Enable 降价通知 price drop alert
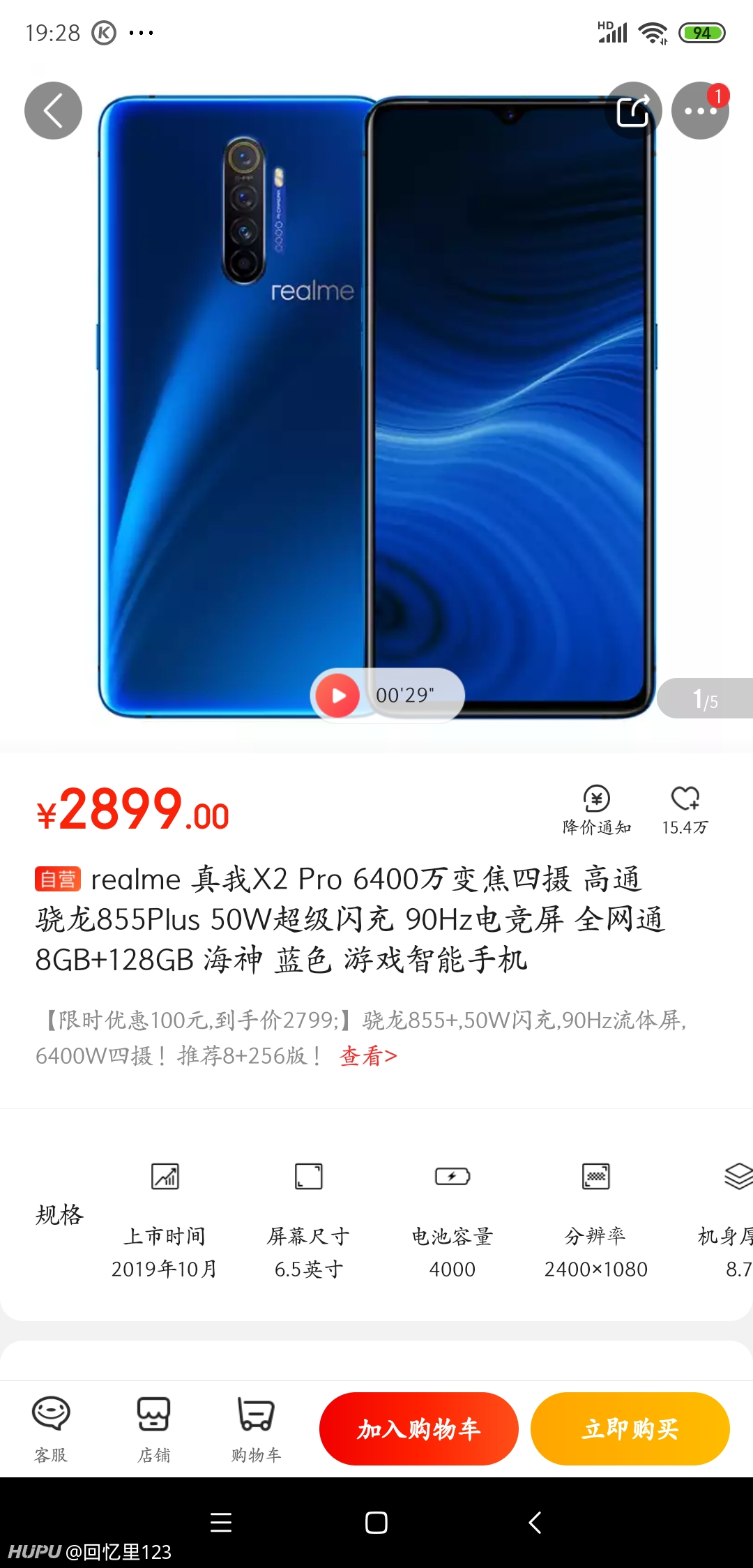 pyautogui.click(x=597, y=811)
